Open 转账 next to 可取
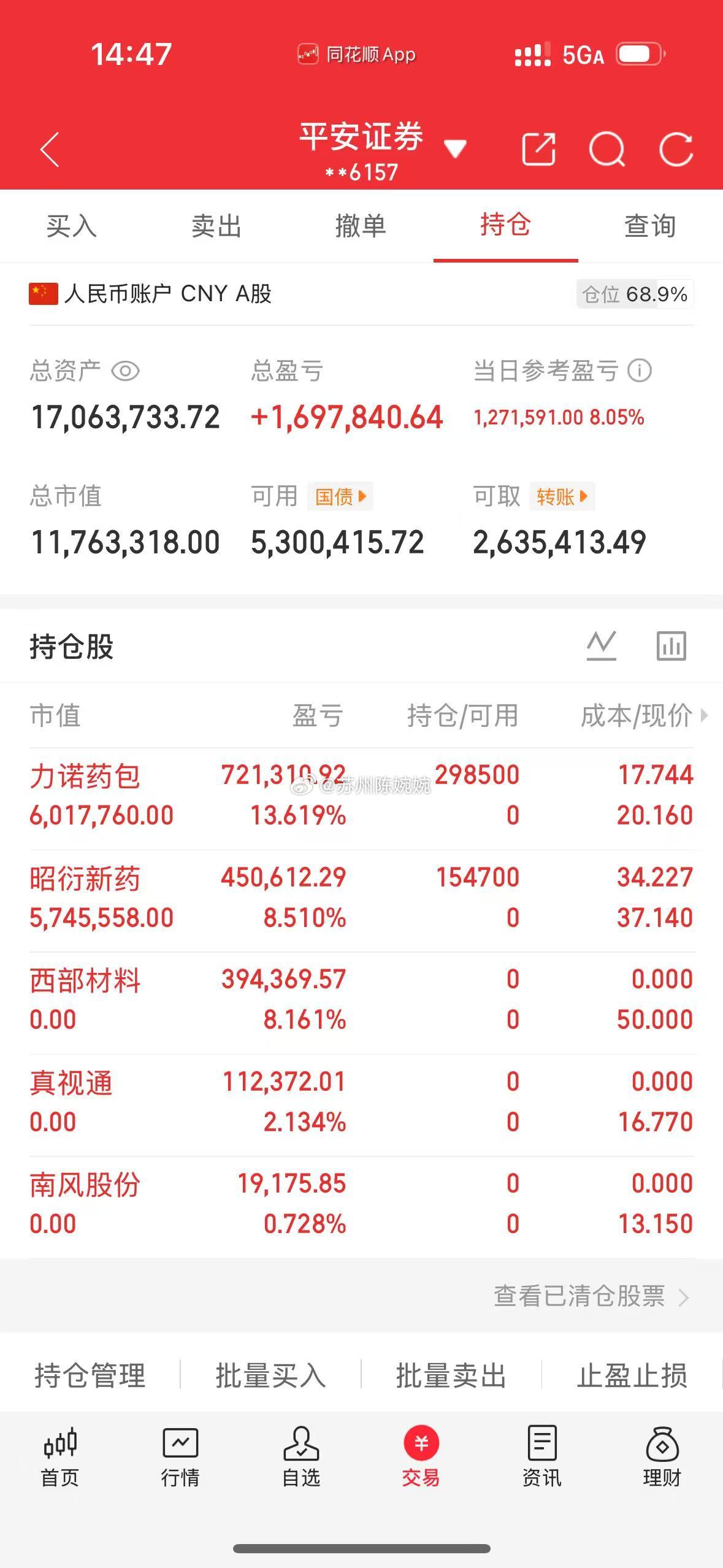Screen dimensions: 723x1568 [x=561, y=497]
